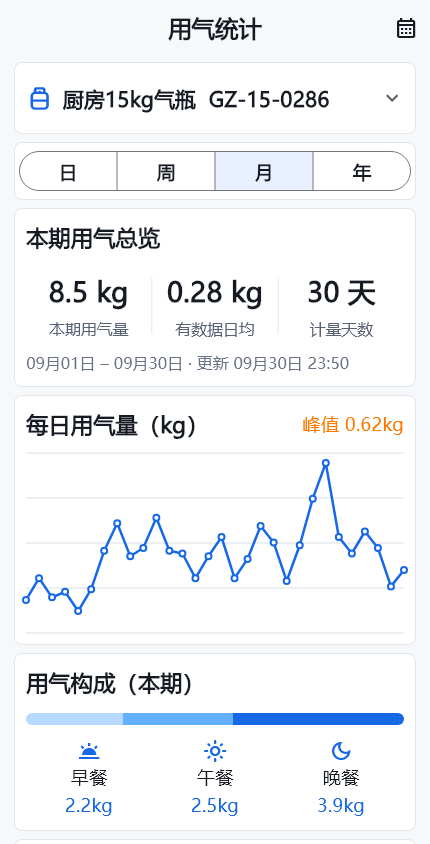Image resolution: width=430 pixels, height=844 pixels.
Task: Switch to the 年 view
Action: tap(362, 171)
